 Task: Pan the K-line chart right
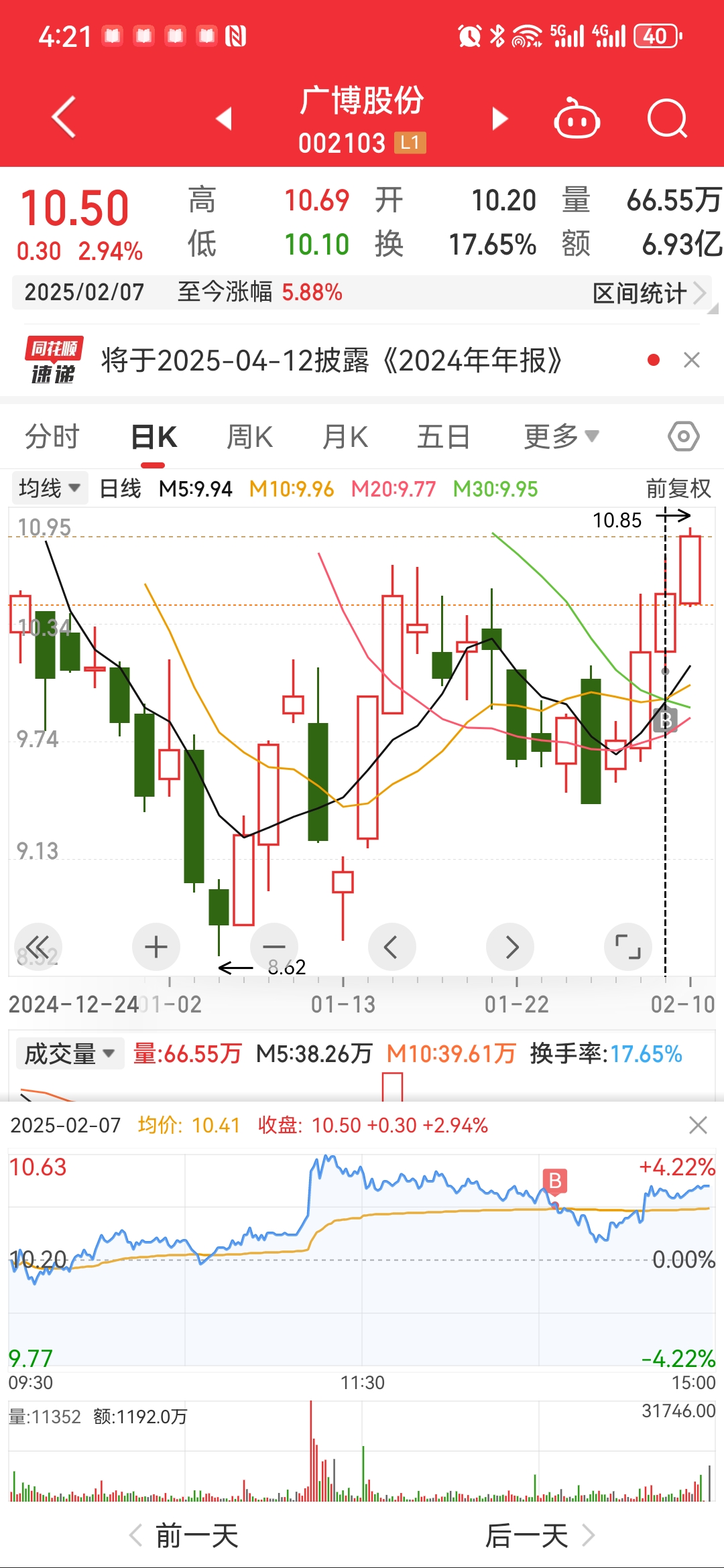tap(510, 947)
